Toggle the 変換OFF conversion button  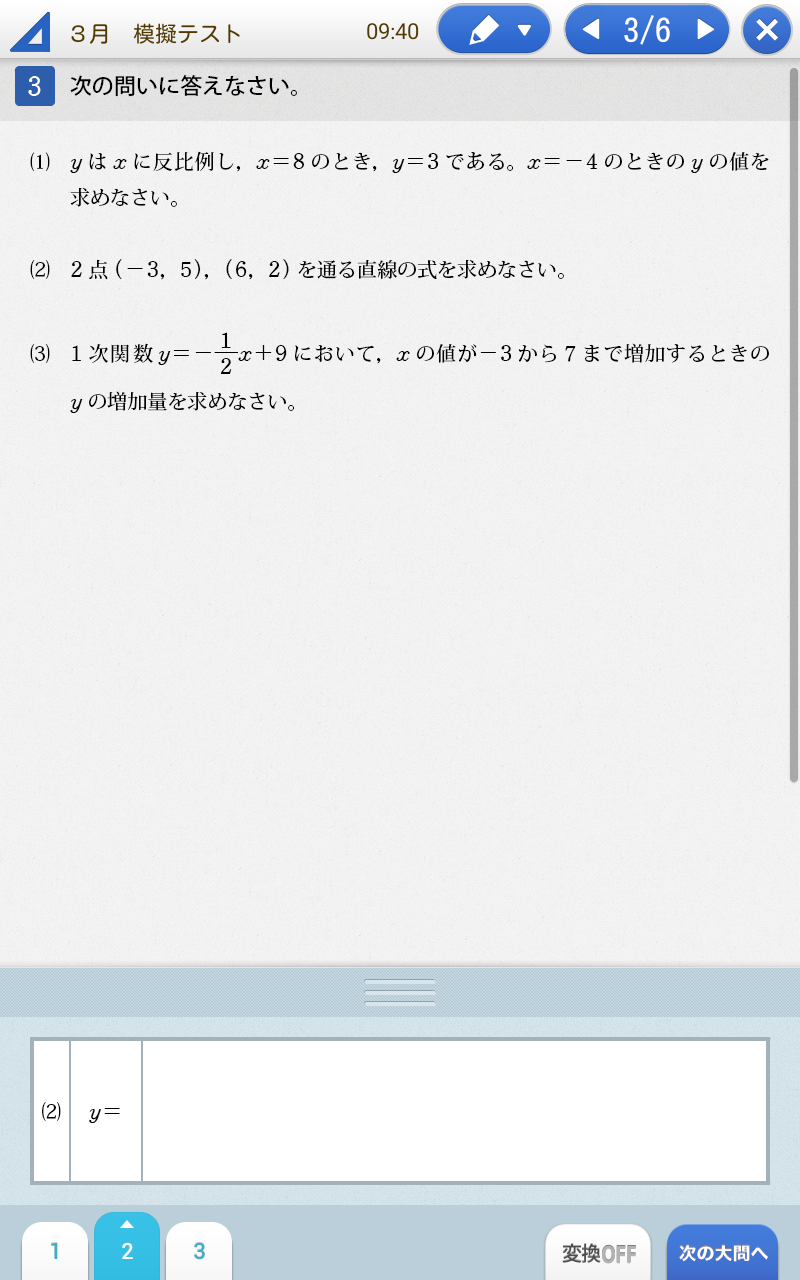click(x=598, y=1253)
